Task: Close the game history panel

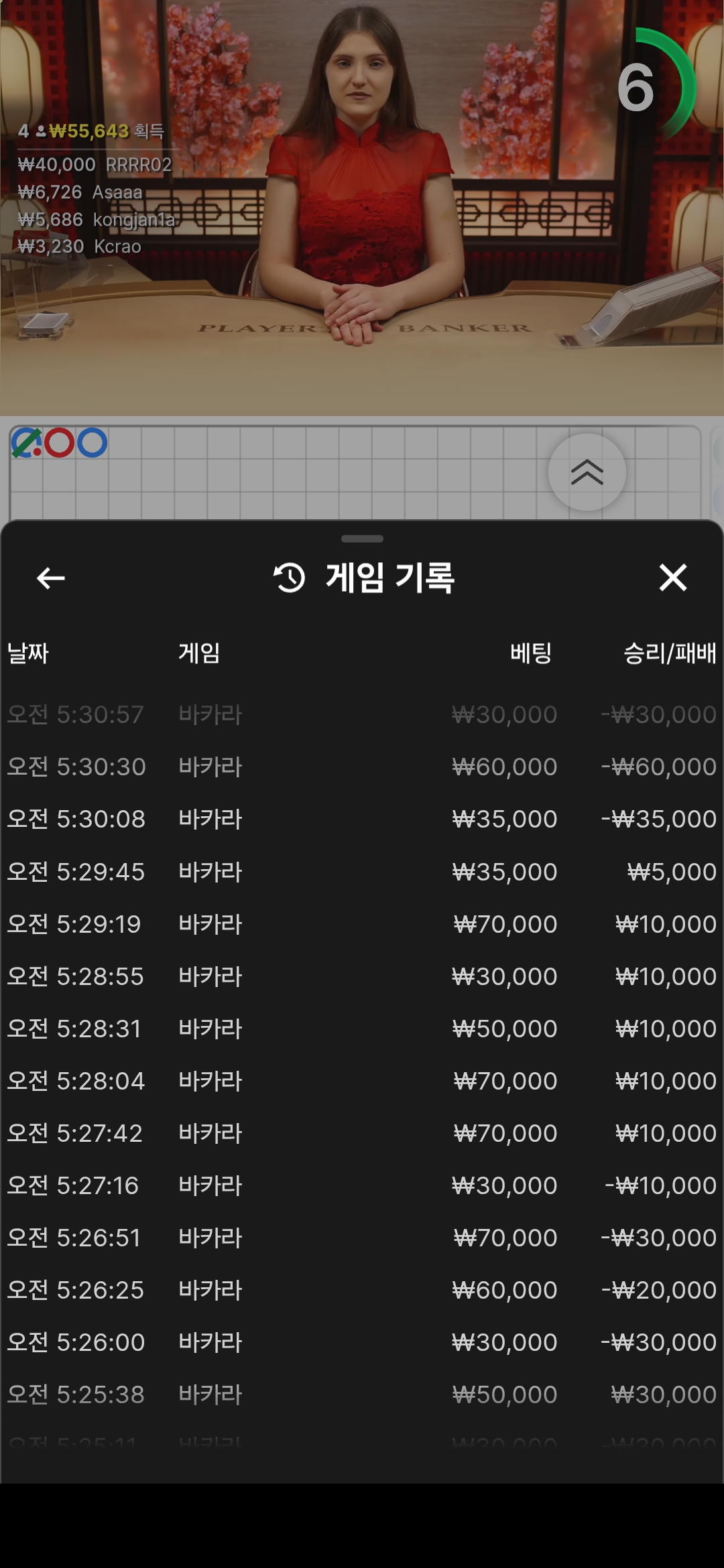Action: (672, 578)
